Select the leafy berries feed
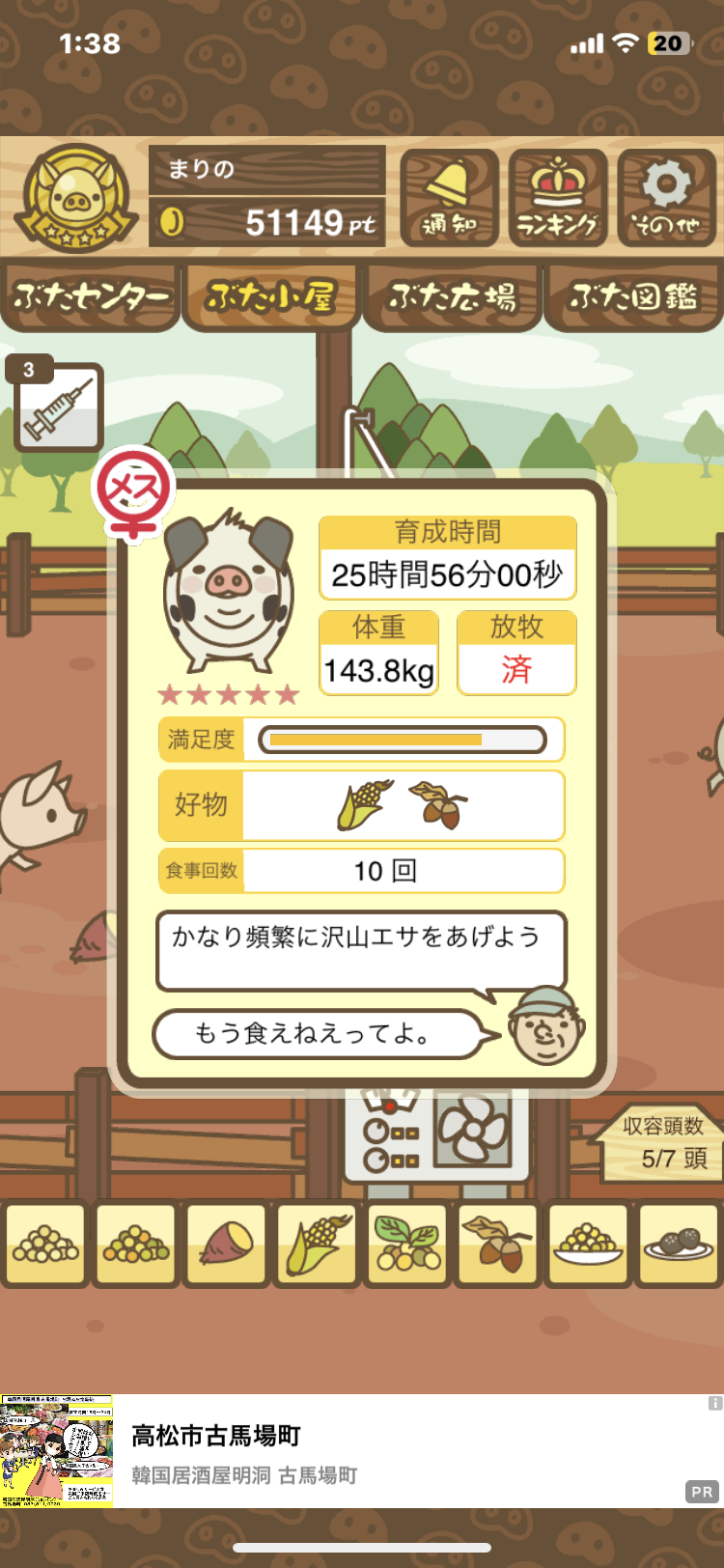This screenshot has width=724, height=1568. tap(407, 1244)
